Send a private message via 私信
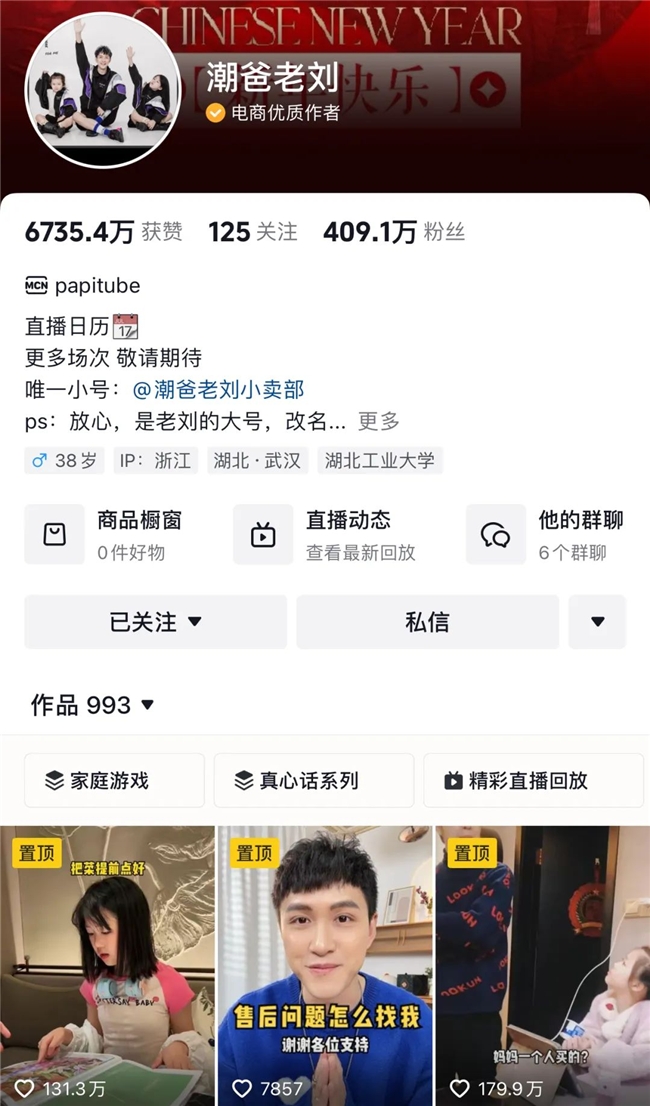 tap(427, 622)
